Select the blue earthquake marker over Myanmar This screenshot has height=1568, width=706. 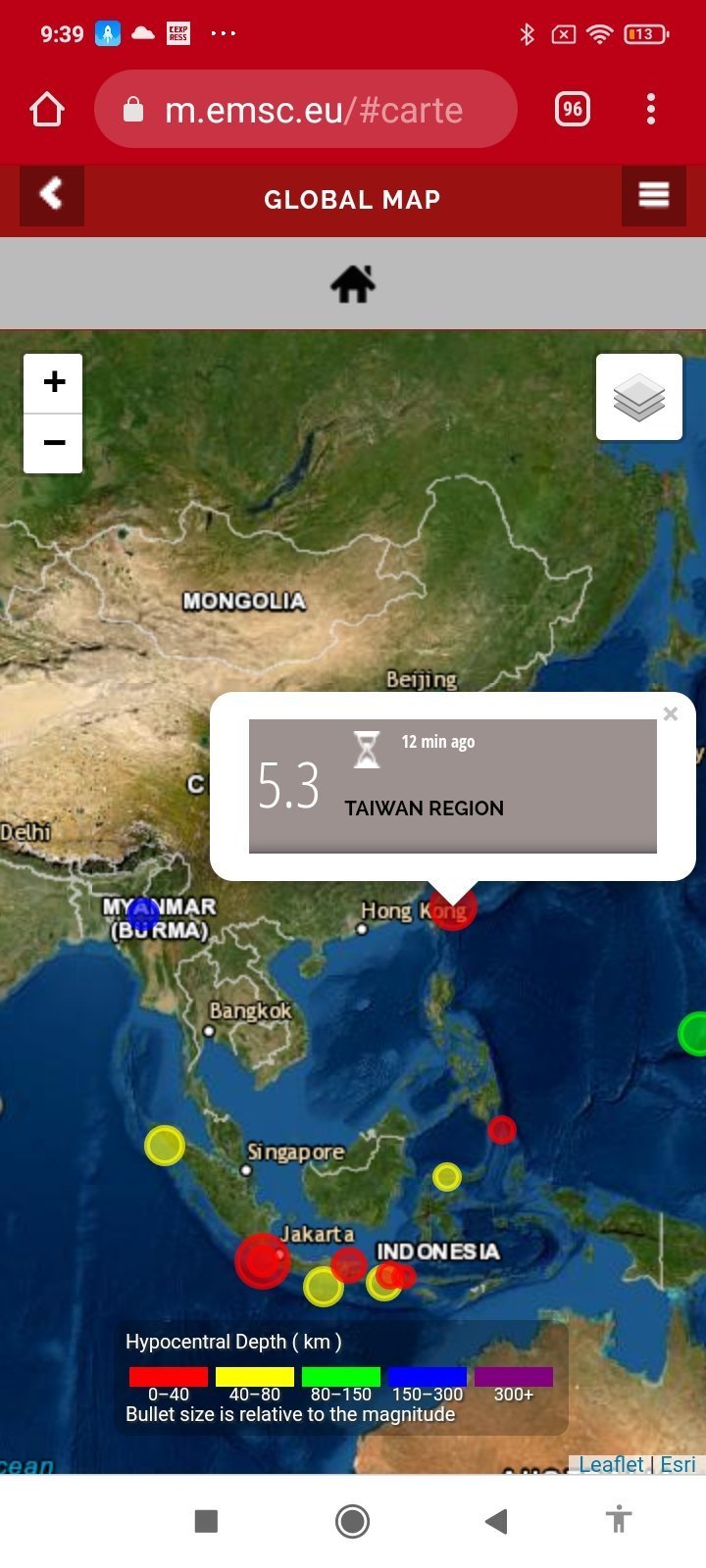click(x=143, y=913)
